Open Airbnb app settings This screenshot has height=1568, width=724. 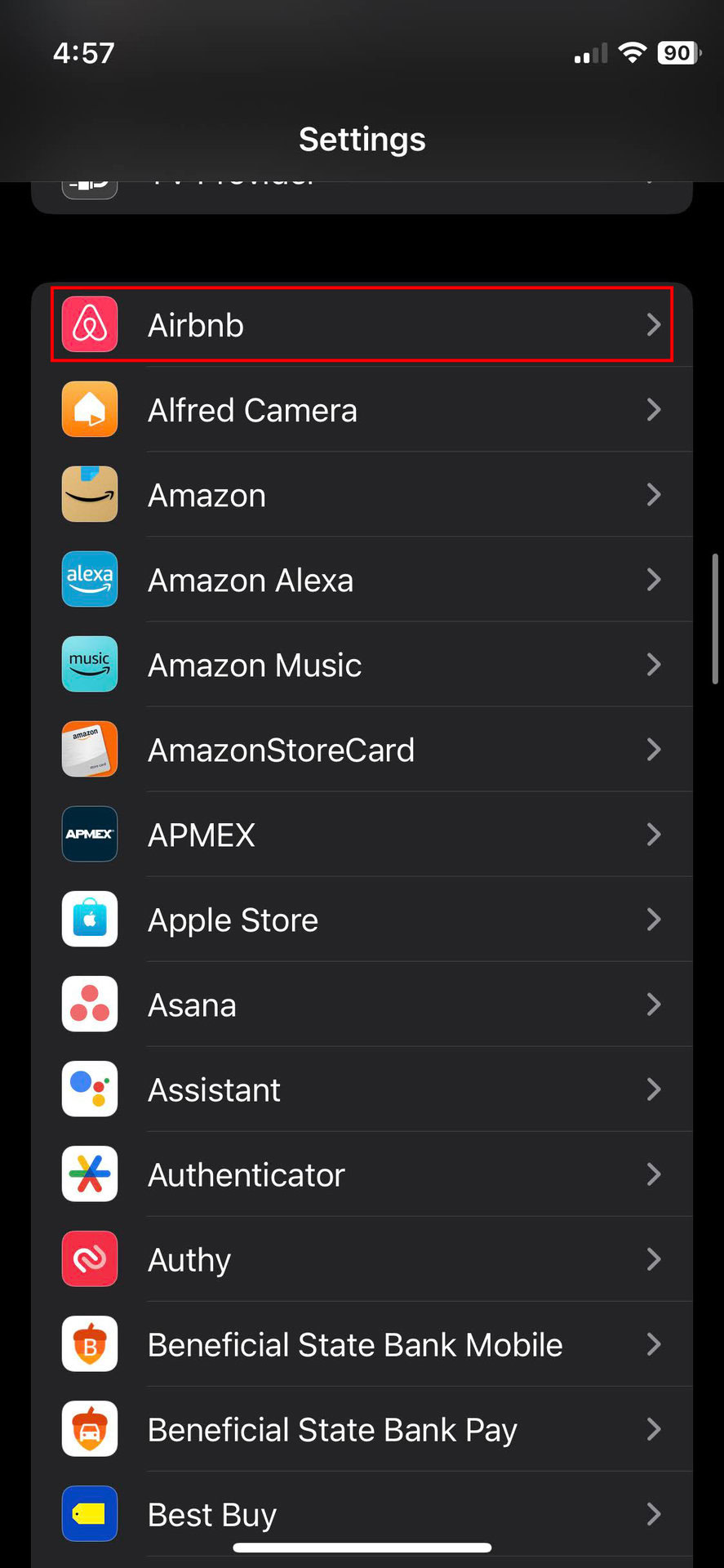click(361, 325)
